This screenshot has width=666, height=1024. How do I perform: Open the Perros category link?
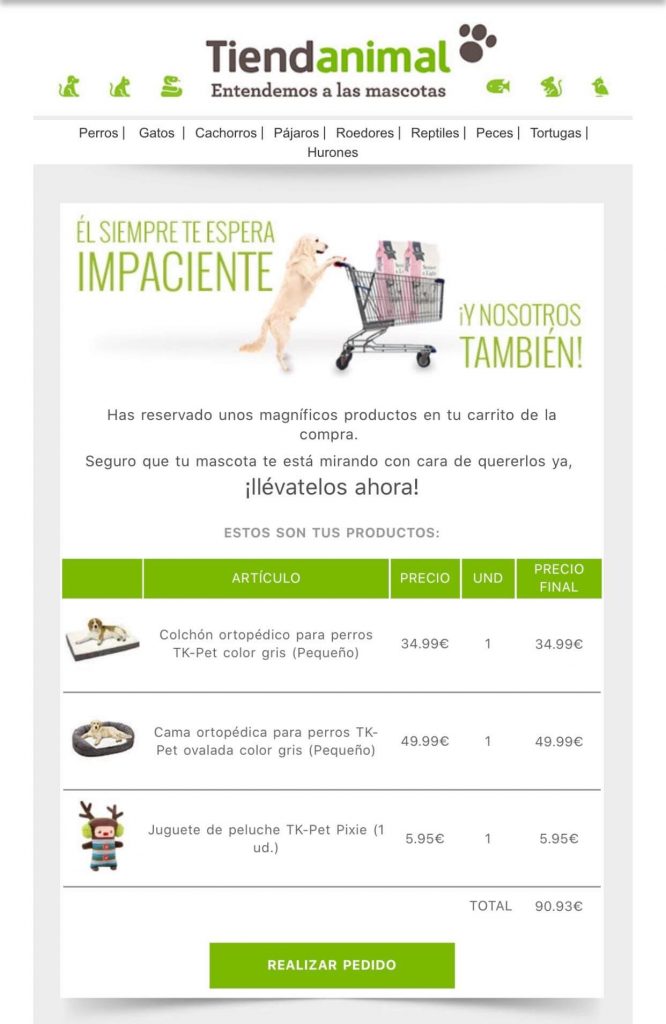click(x=98, y=133)
